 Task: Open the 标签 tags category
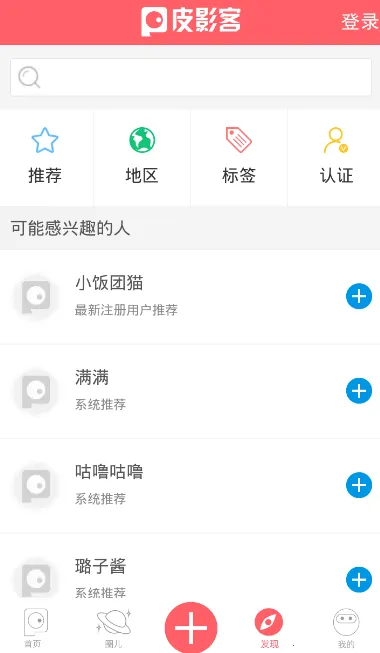[239, 156]
